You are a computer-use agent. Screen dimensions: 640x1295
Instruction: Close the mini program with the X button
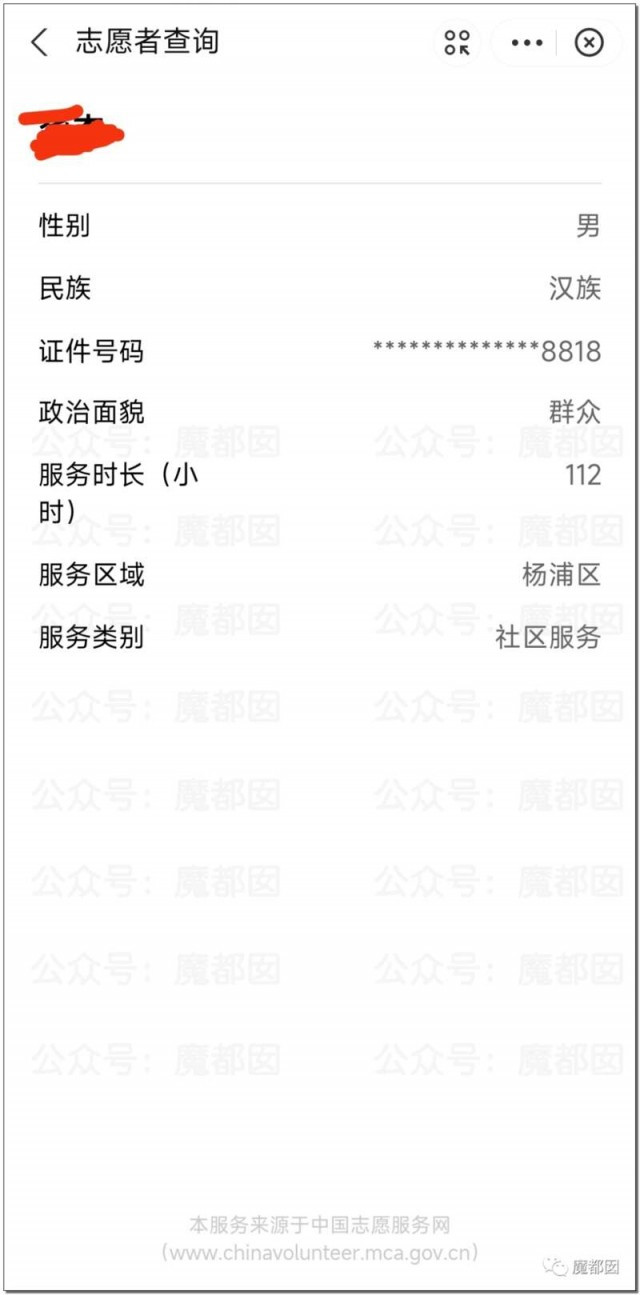pos(589,42)
